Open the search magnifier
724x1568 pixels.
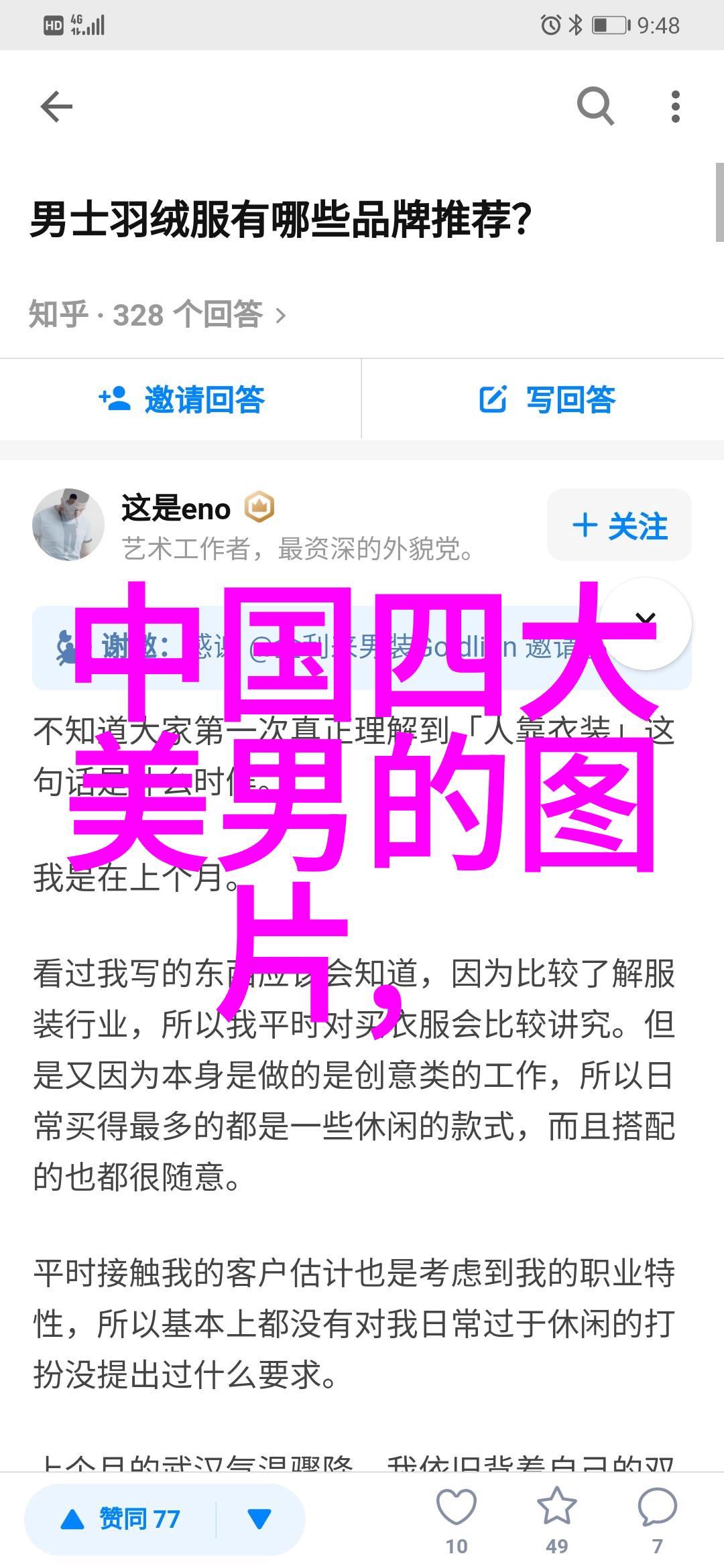[595, 106]
